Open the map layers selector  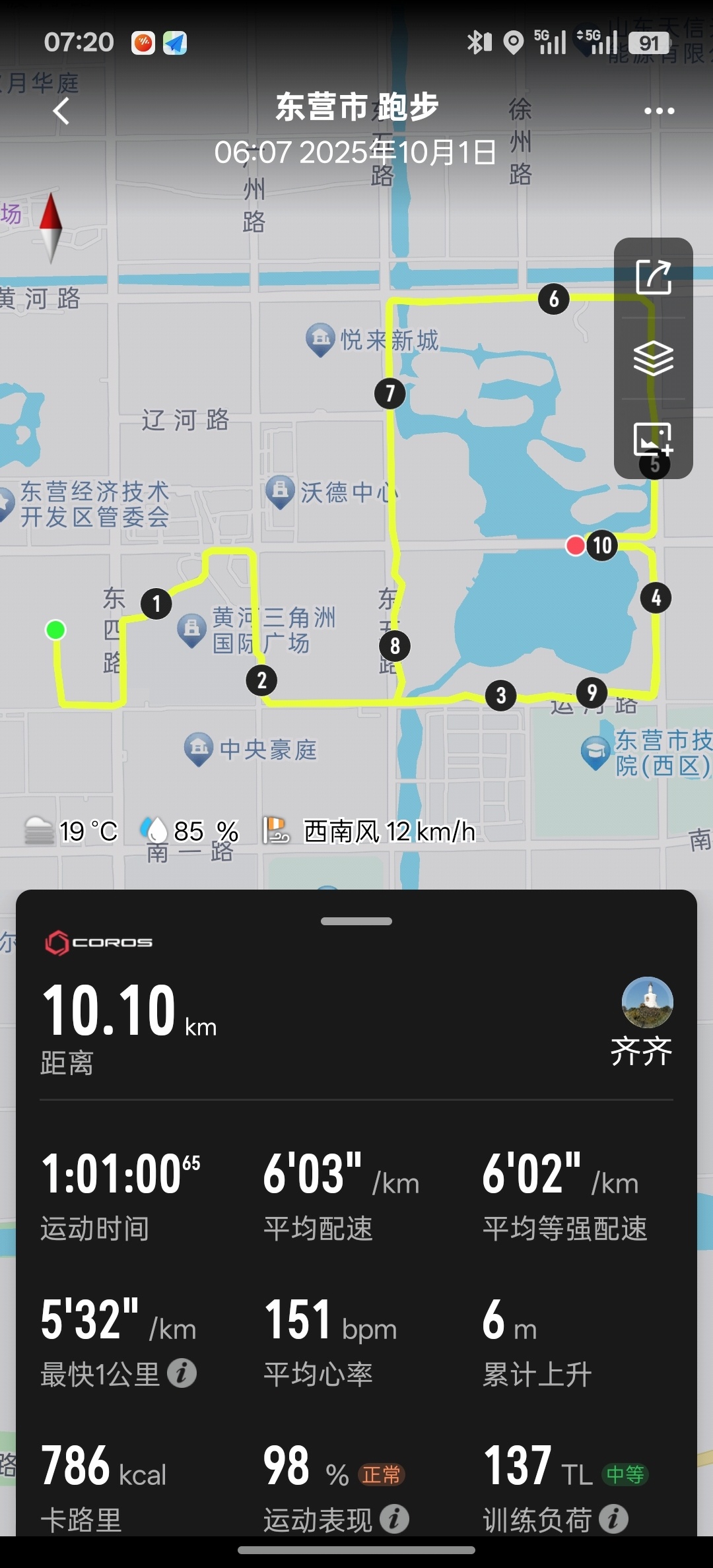[x=653, y=358]
